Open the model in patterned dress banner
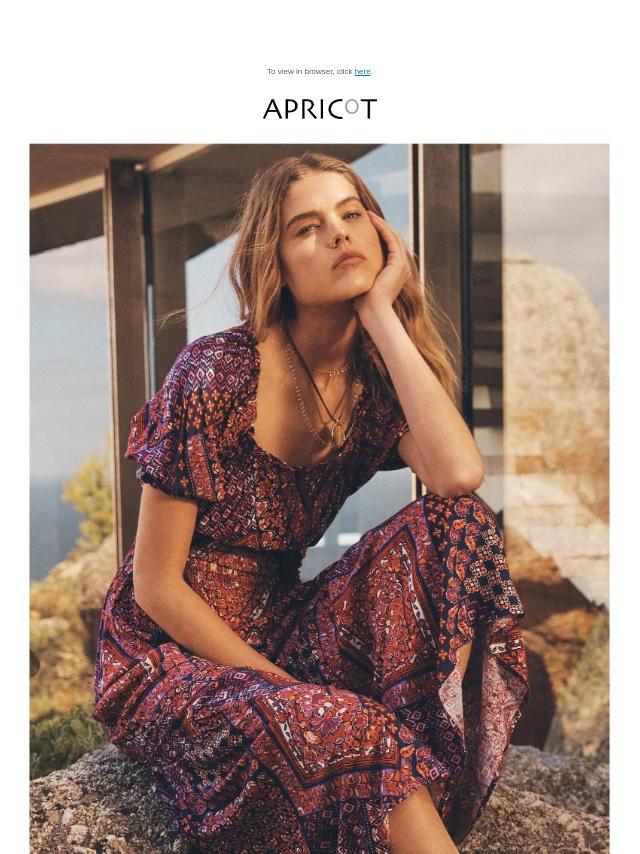This screenshot has height=854, width=640. (319, 498)
